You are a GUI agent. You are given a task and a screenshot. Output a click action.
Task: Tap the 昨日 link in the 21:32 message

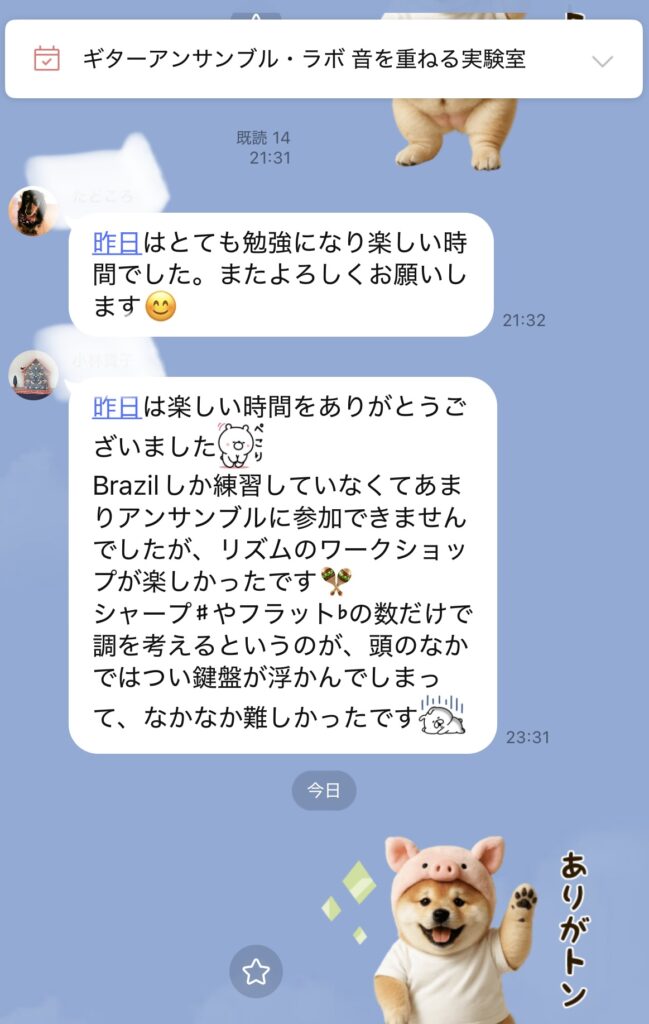pyautogui.click(x=116, y=243)
